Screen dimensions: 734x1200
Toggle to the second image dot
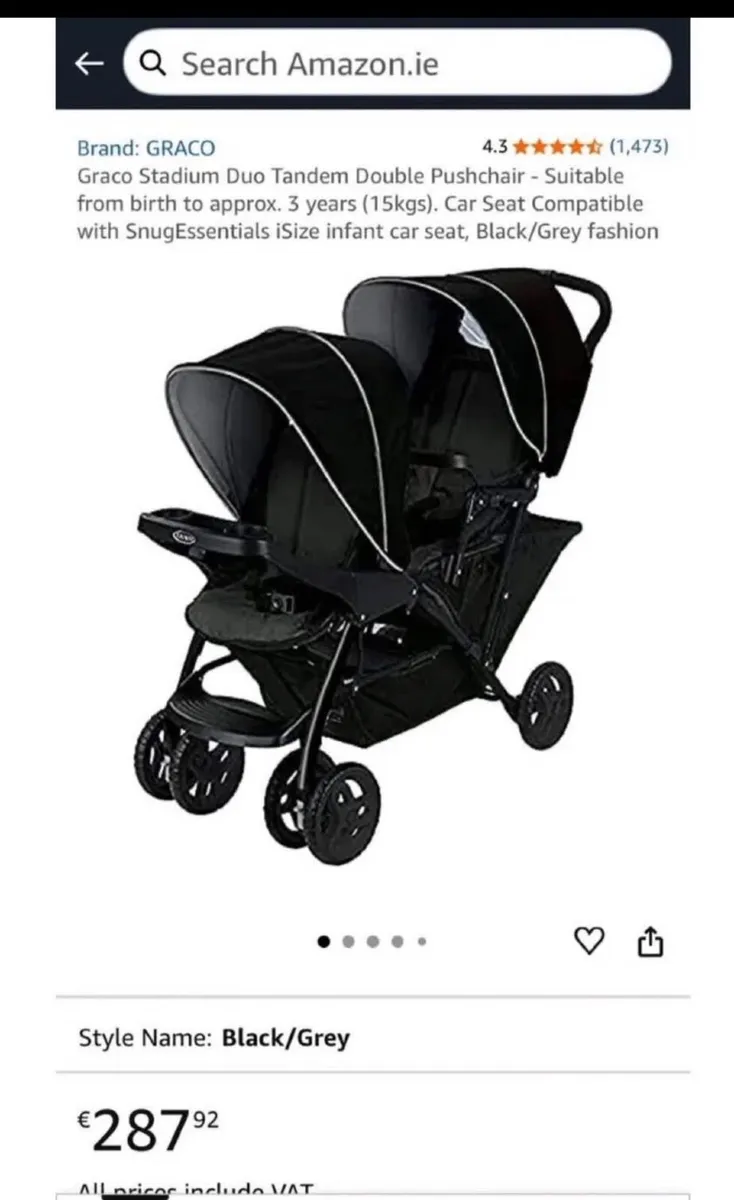(348, 941)
